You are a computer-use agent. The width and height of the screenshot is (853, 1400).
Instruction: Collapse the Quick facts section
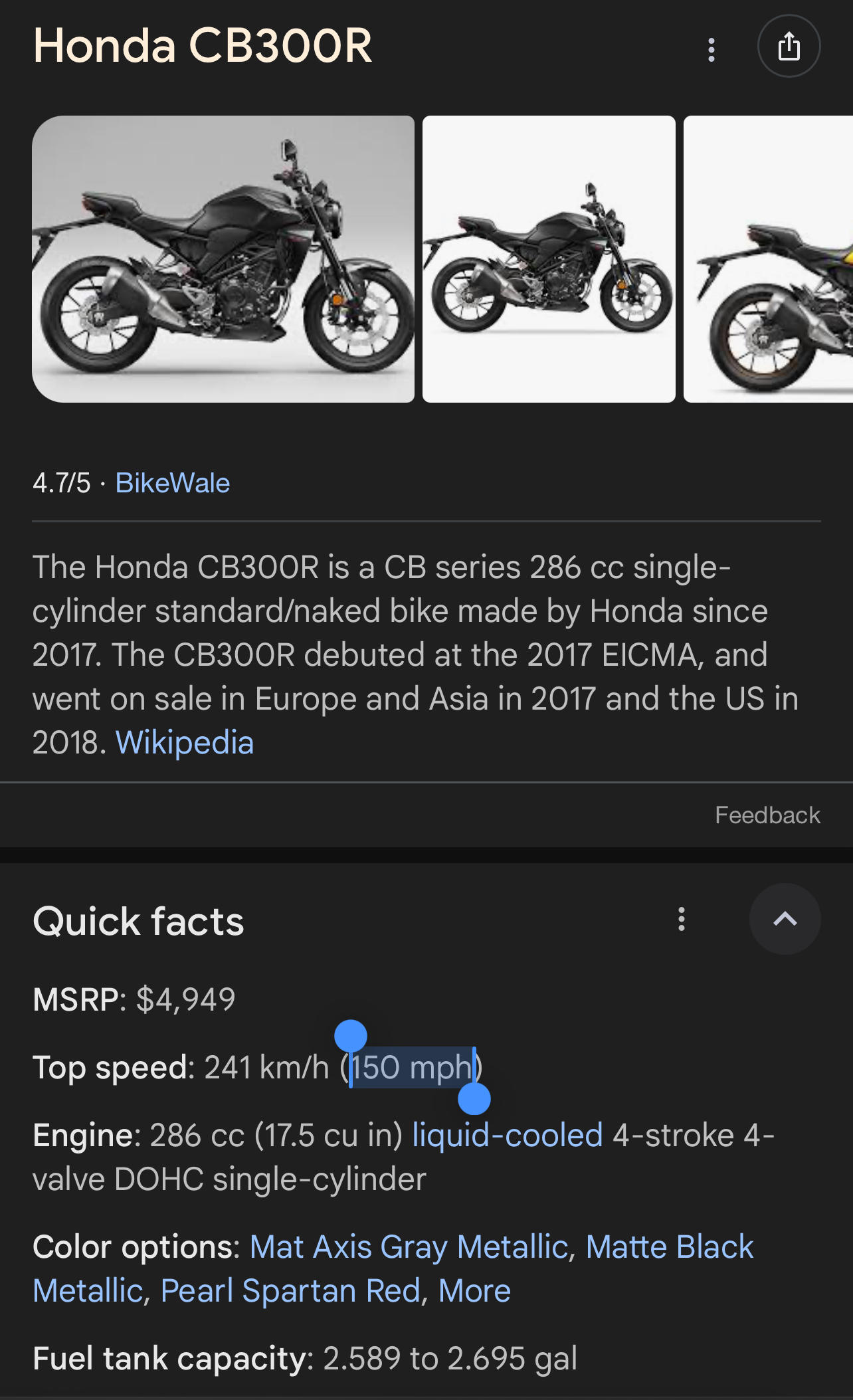[785, 919]
